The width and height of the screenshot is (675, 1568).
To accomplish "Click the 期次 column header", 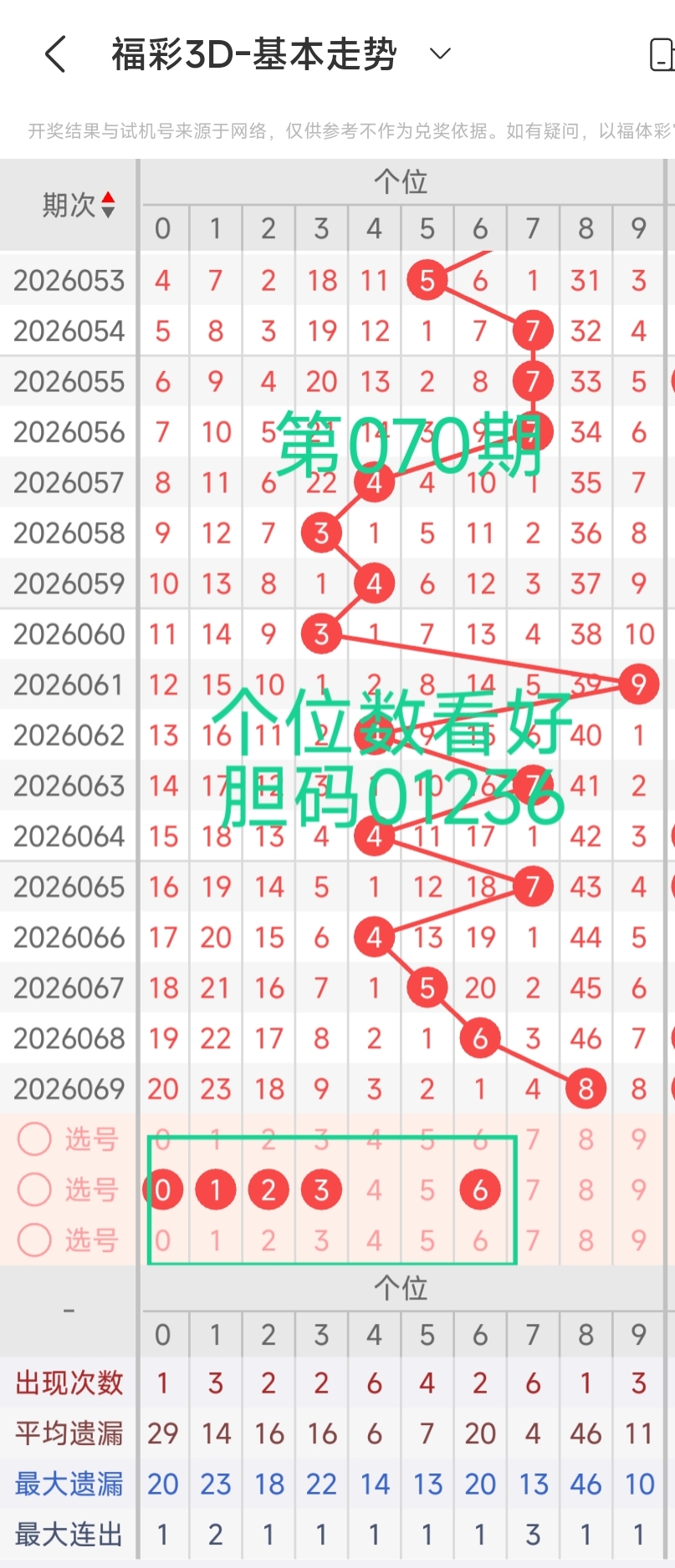I will coord(67,205).
